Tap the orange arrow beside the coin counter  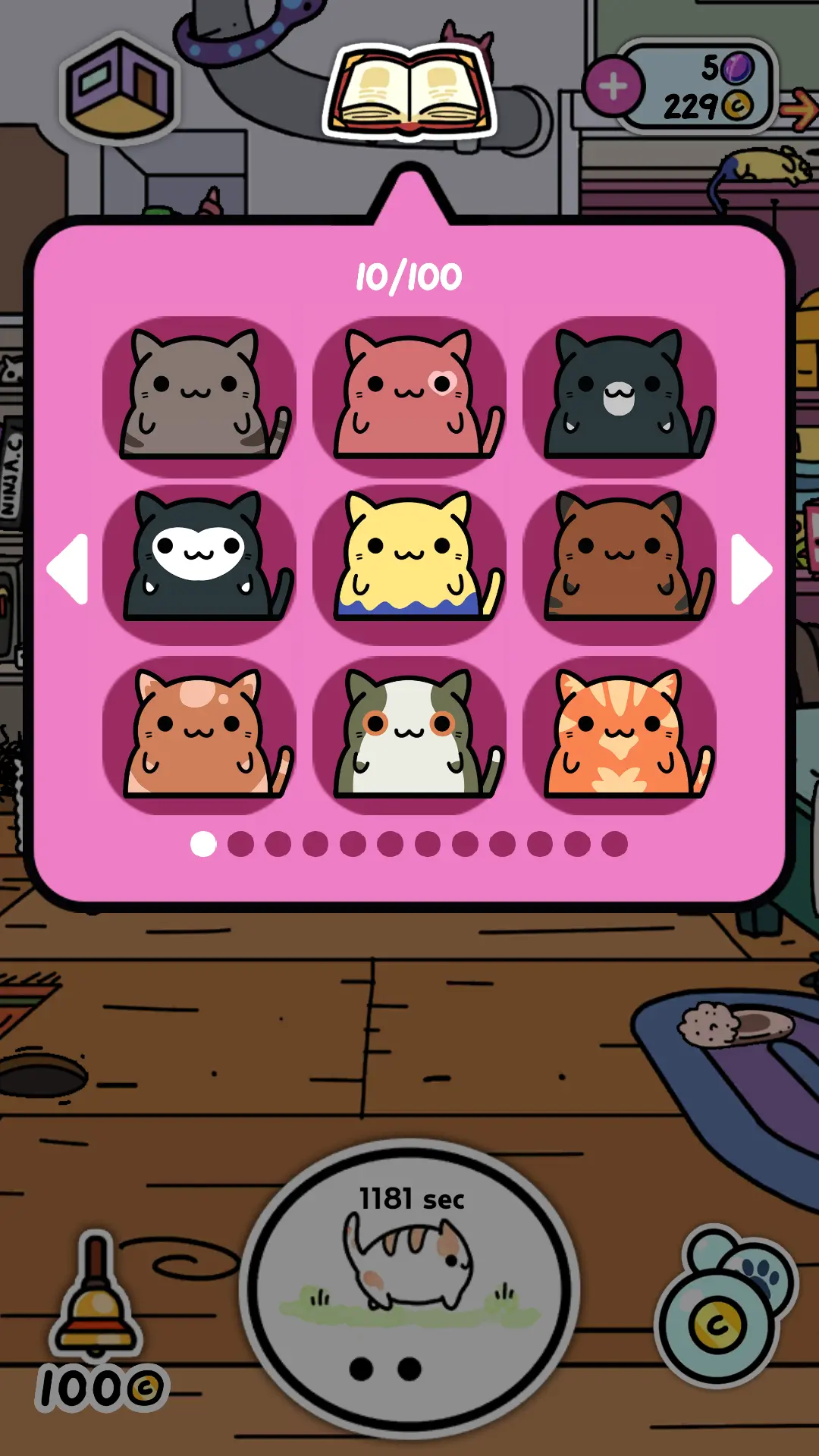tap(800, 110)
